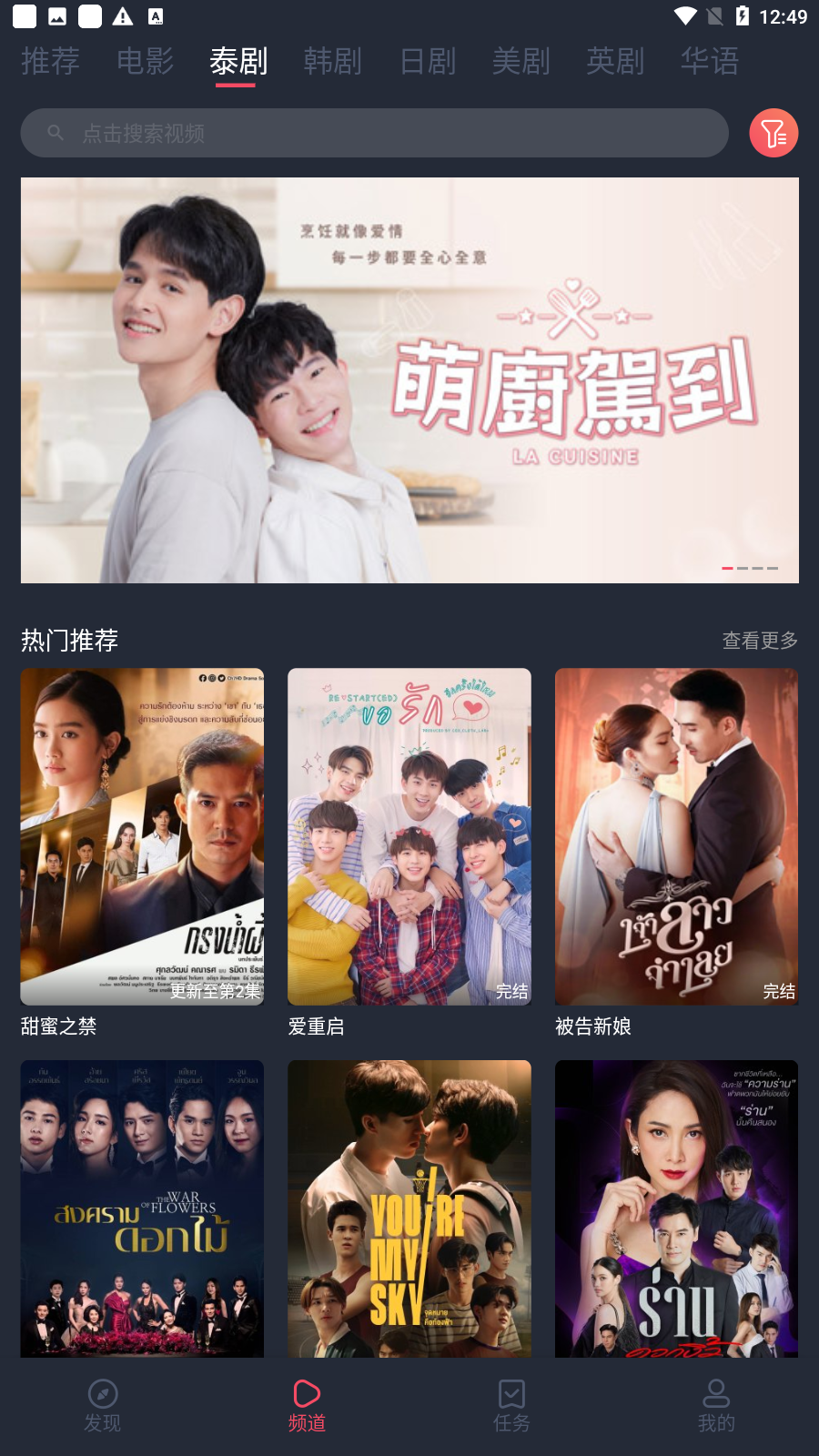Open the drama 被告新娘
Screen dimensions: 819x1456
point(676,837)
